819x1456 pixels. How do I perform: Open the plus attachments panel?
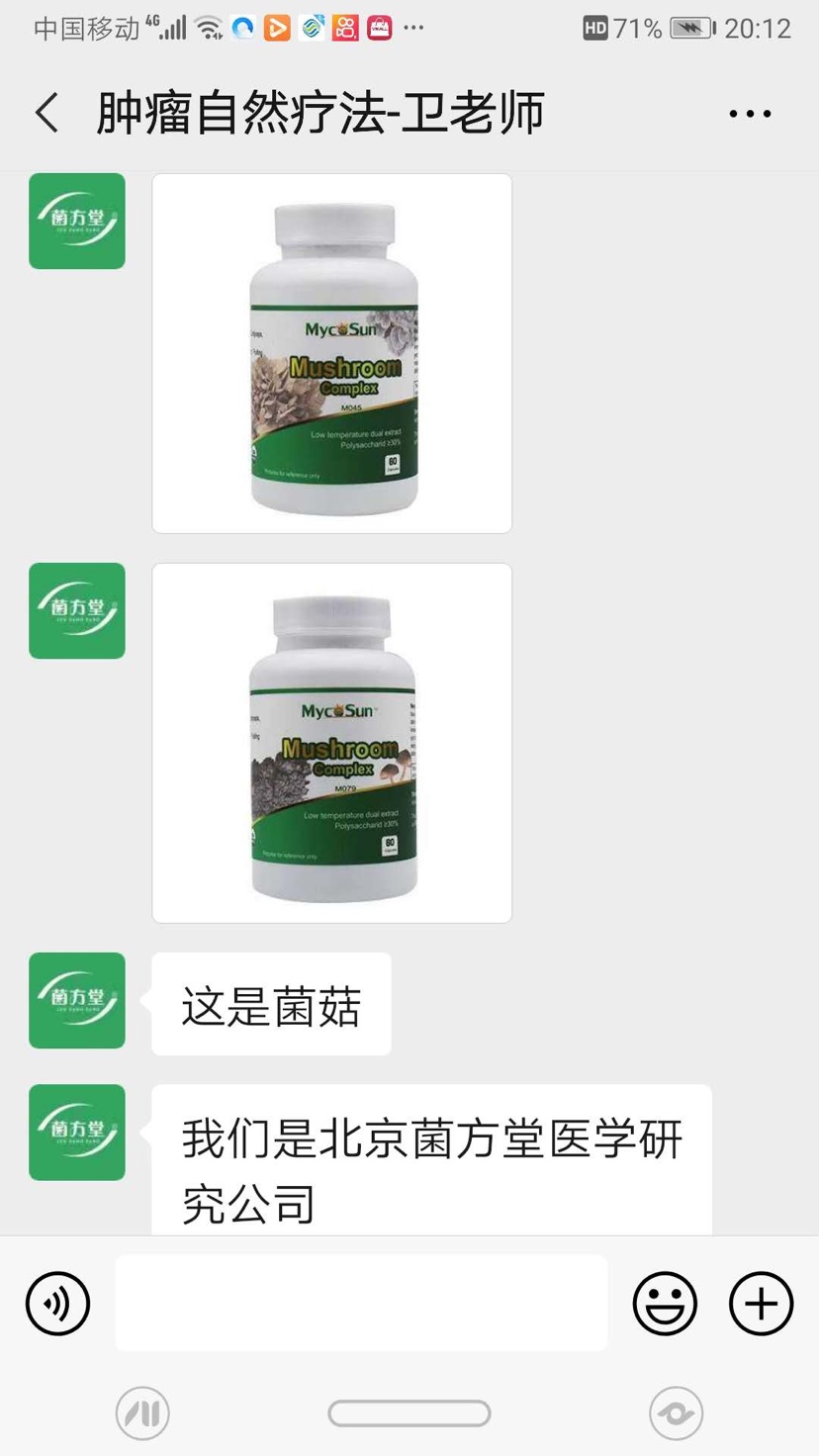coord(761,1304)
